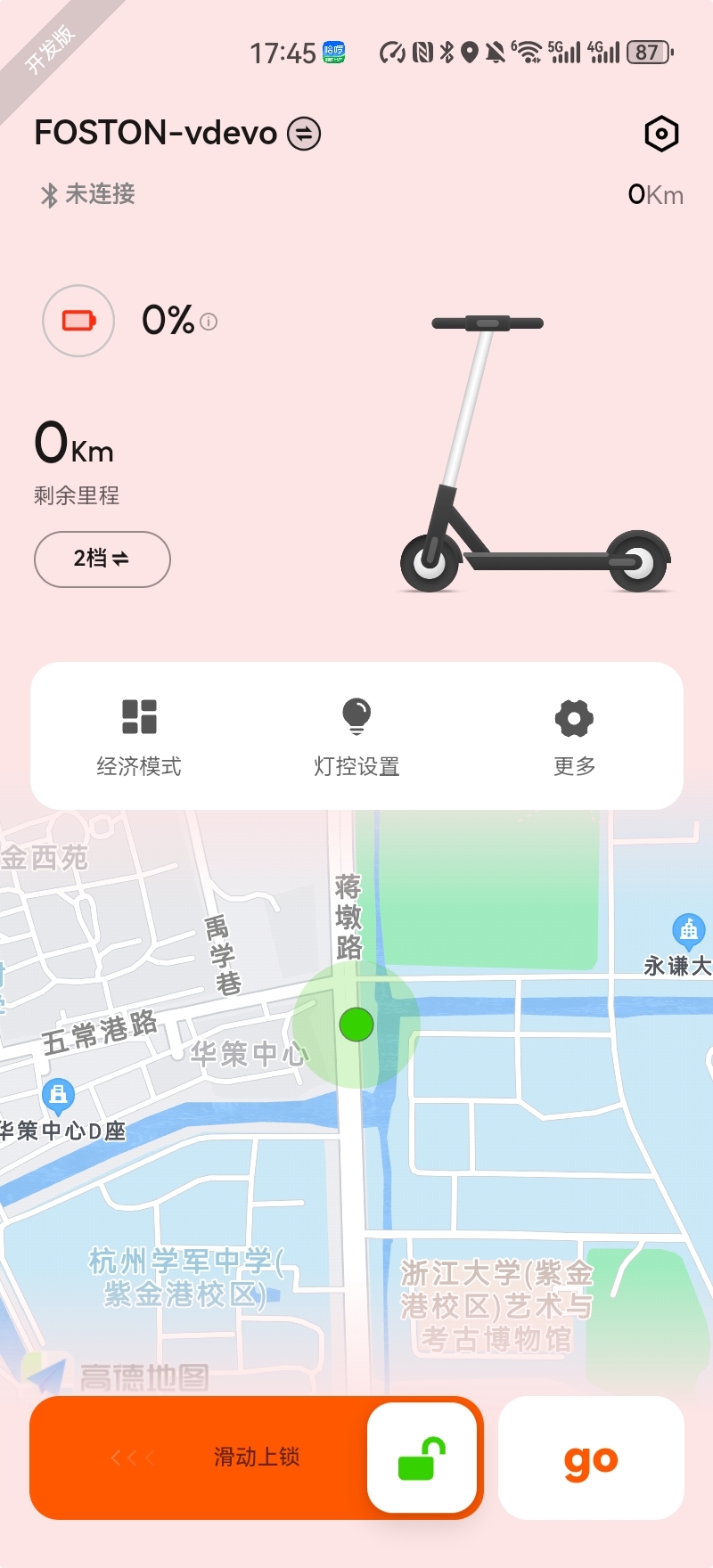Tap the info icon next to 0%
713x1568 pixels.
click(209, 322)
